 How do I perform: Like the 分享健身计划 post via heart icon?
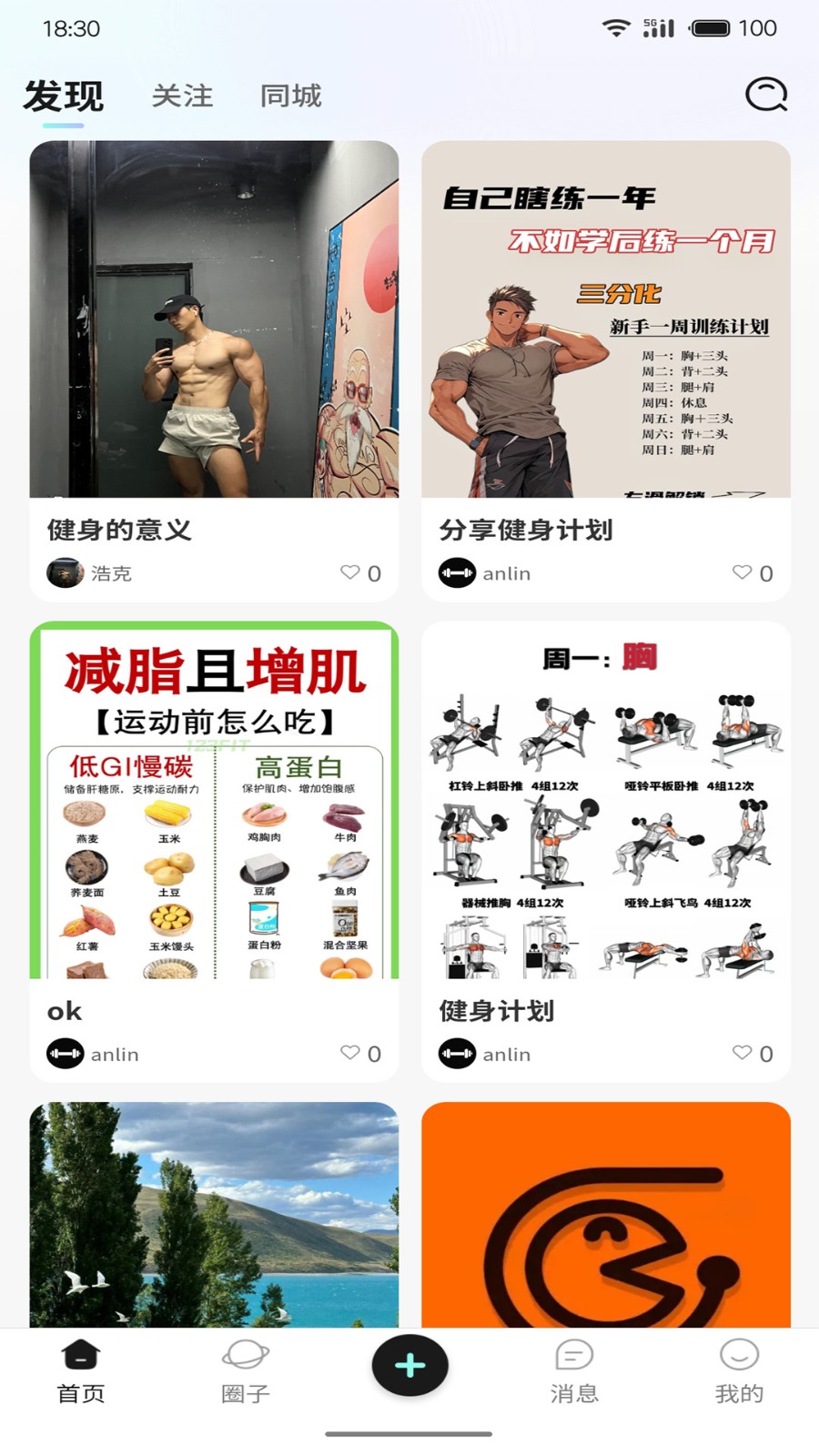(x=742, y=573)
